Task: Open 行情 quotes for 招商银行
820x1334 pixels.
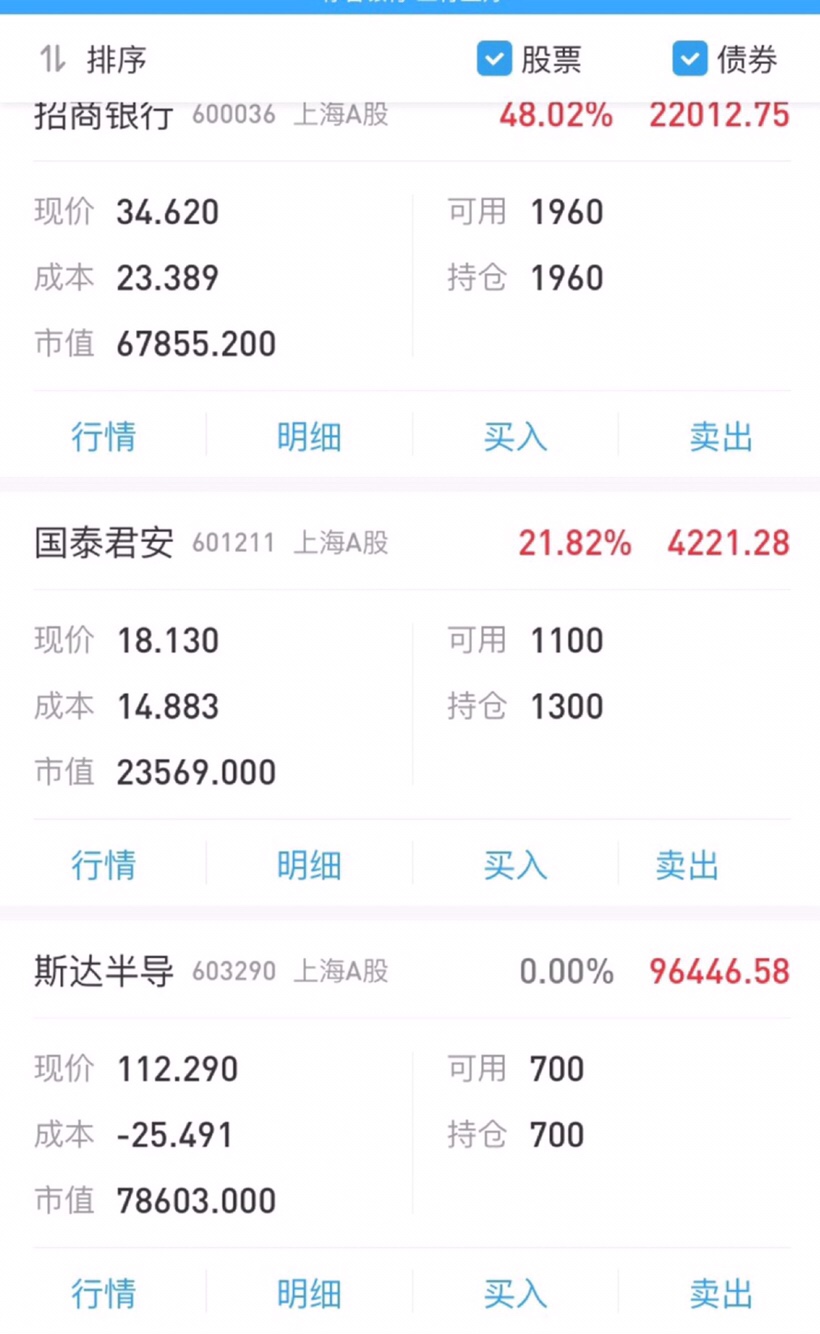Action: (104, 436)
